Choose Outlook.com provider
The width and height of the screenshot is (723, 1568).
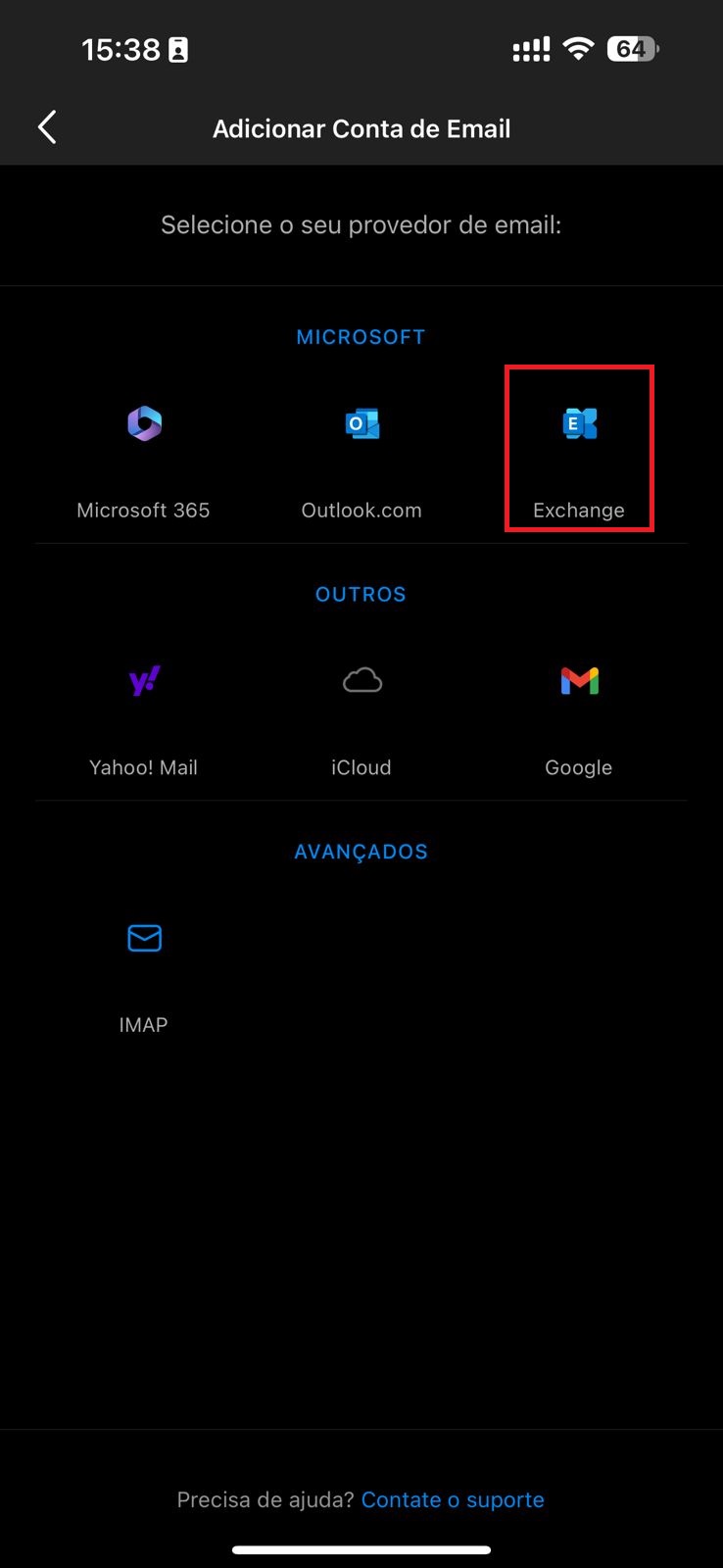(x=361, y=459)
